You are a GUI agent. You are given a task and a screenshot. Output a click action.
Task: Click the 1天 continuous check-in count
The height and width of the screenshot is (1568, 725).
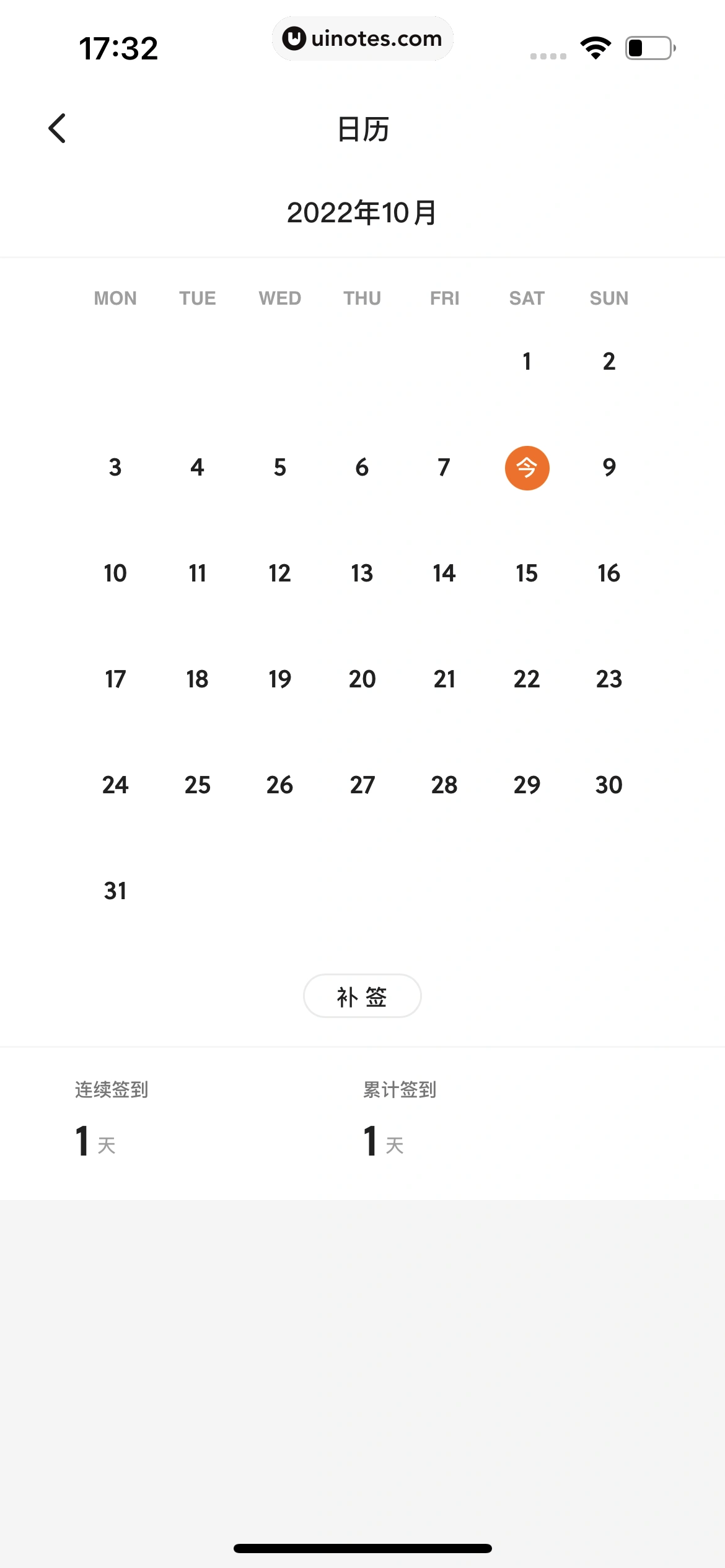93,1142
